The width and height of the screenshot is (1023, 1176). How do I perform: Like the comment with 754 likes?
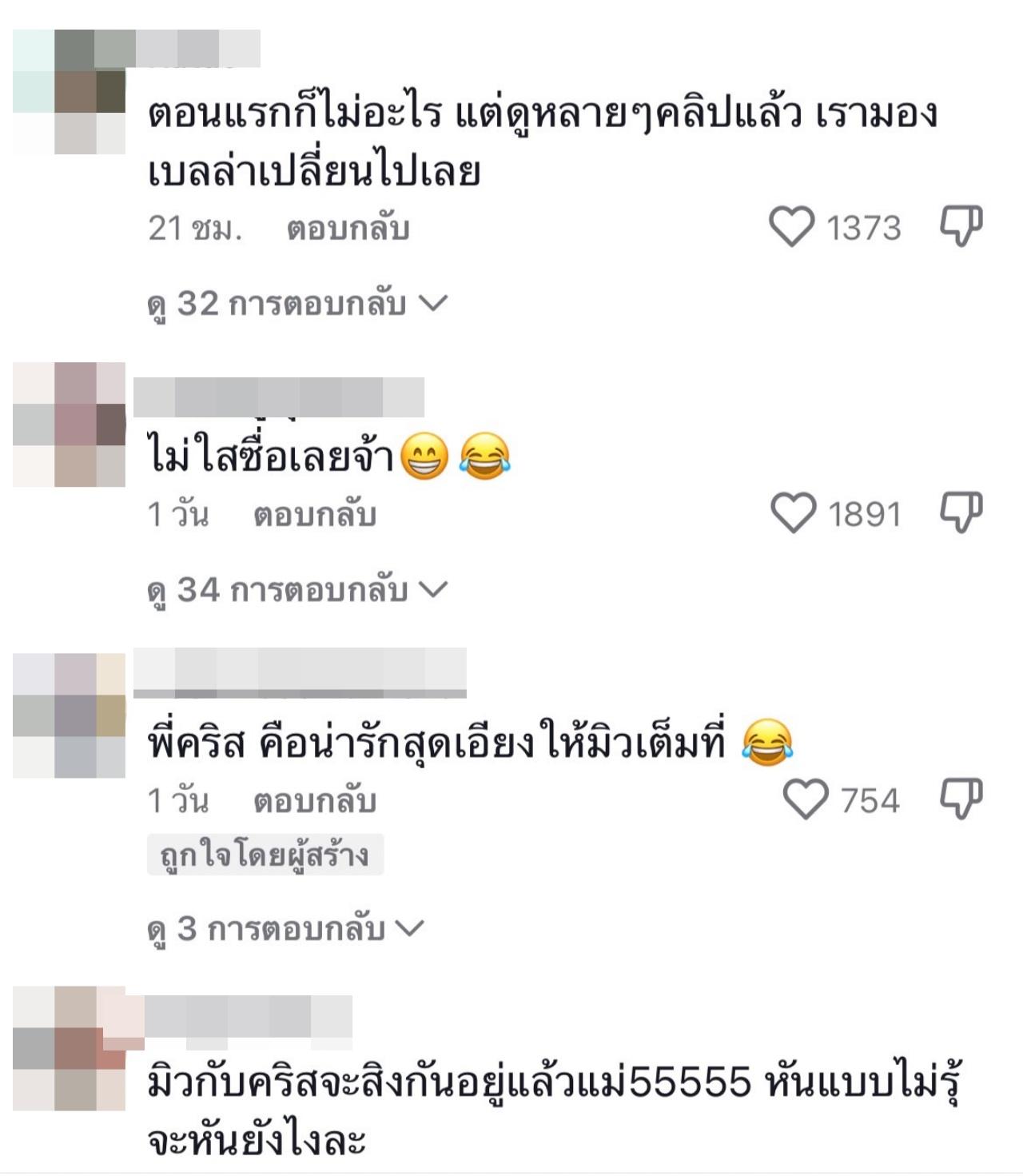click(805, 799)
